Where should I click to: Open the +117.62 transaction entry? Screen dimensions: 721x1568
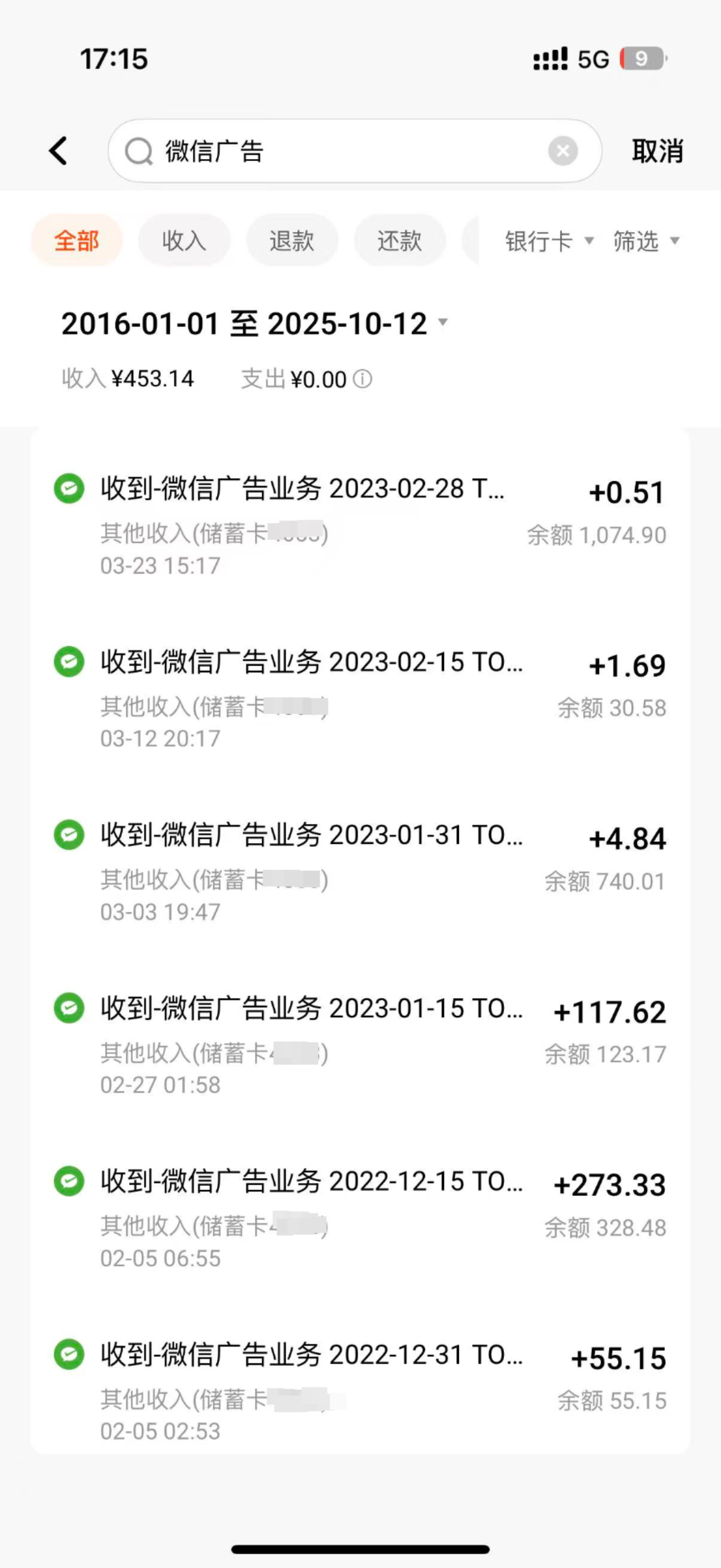click(360, 1045)
